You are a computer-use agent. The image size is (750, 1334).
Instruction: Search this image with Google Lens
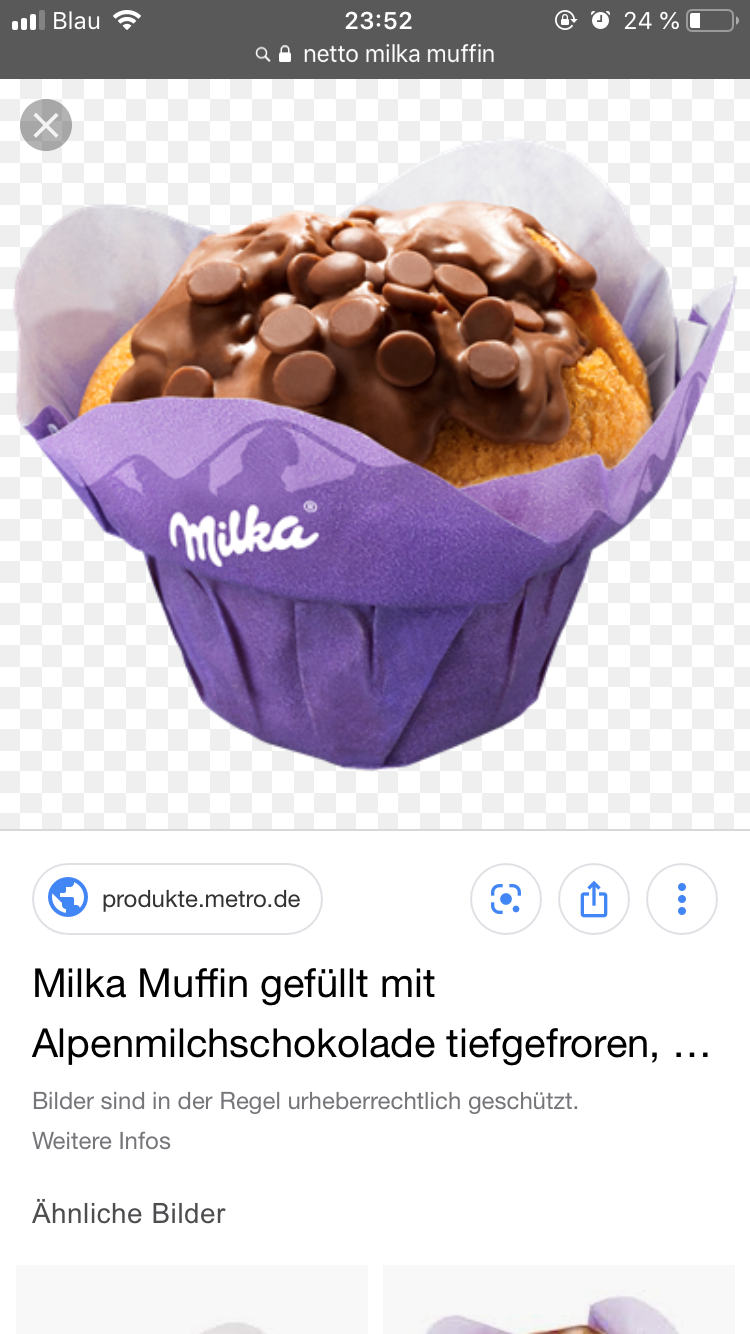pyautogui.click(x=506, y=899)
